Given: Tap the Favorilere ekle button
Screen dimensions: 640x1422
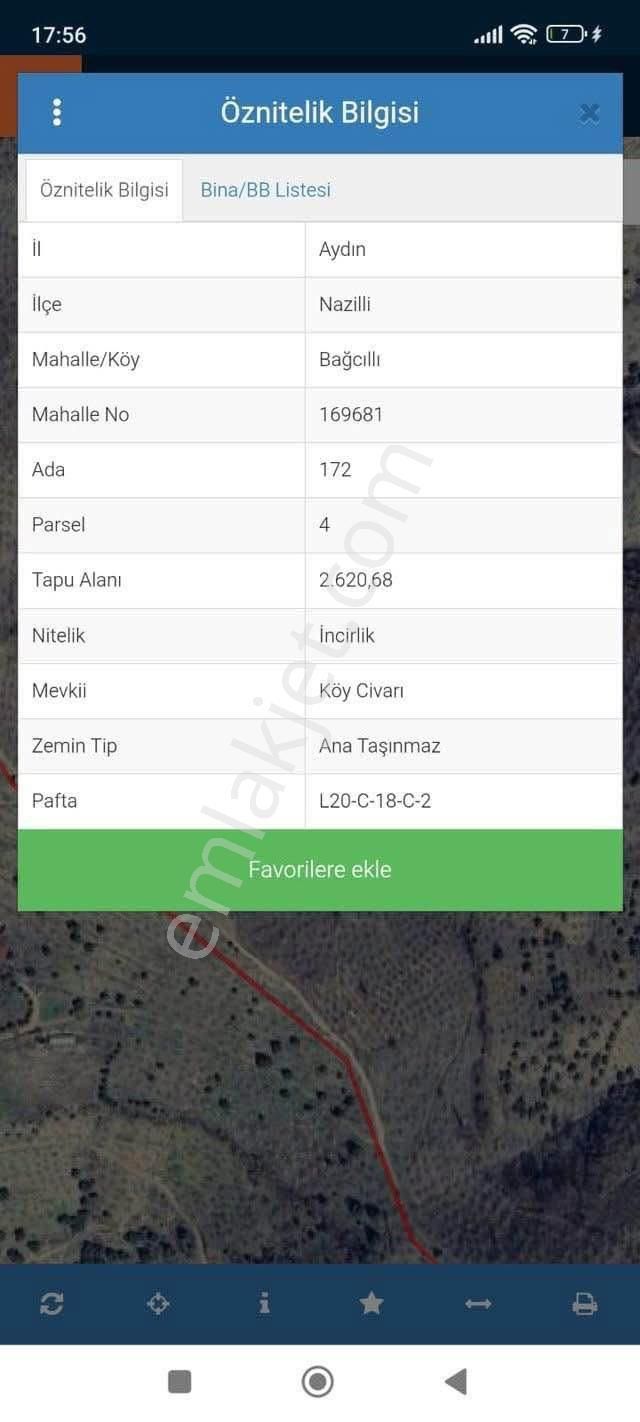Looking at the screenshot, I should (x=320, y=869).
